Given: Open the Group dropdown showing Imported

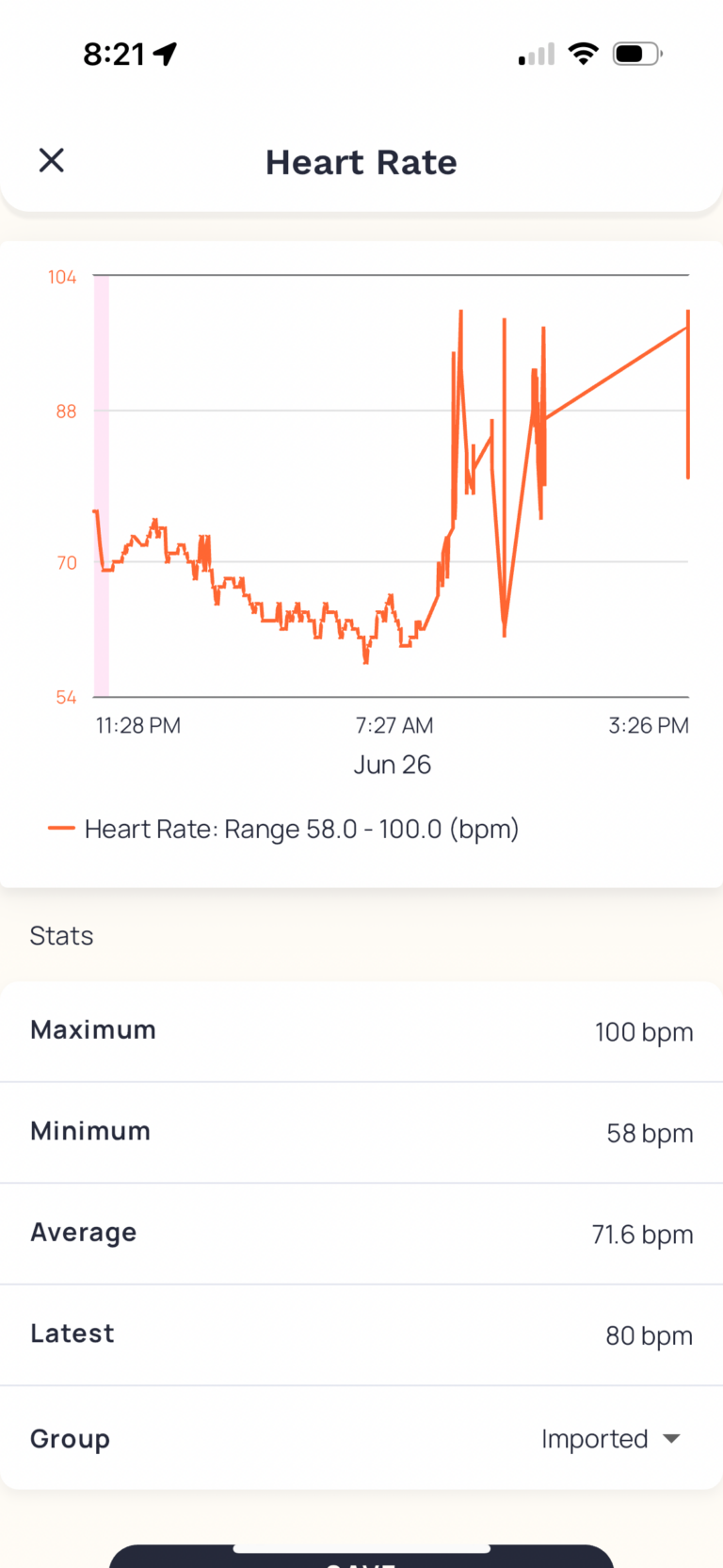Looking at the screenshot, I should pos(594,1438).
